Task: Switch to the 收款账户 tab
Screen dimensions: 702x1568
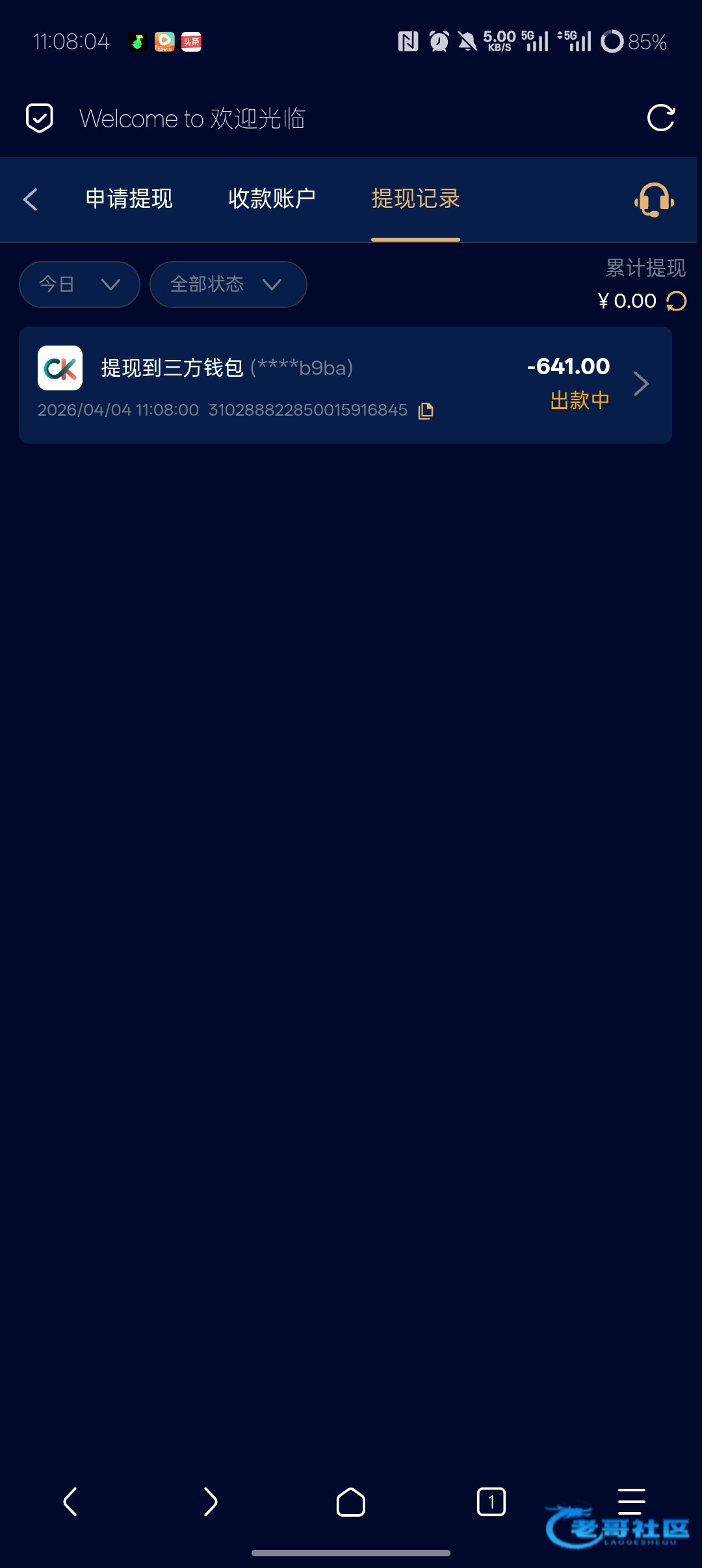Action: 272,199
